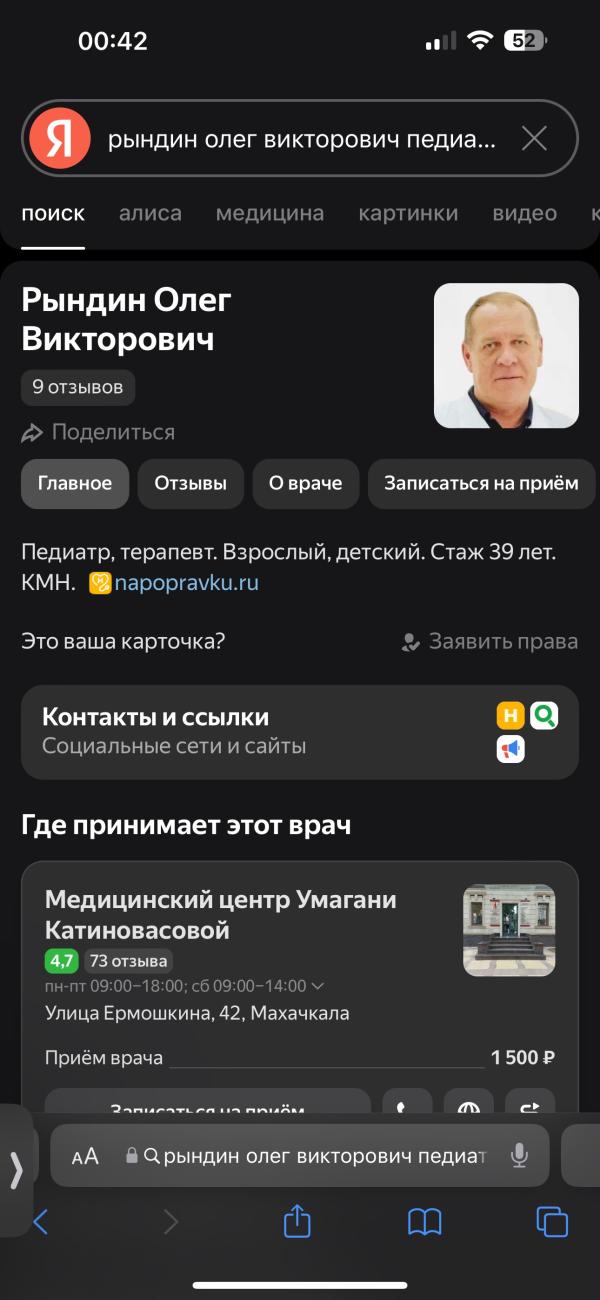The image size is (600, 1300).
Task: Expand the clinic working hours
Action: click(x=318, y=986)
